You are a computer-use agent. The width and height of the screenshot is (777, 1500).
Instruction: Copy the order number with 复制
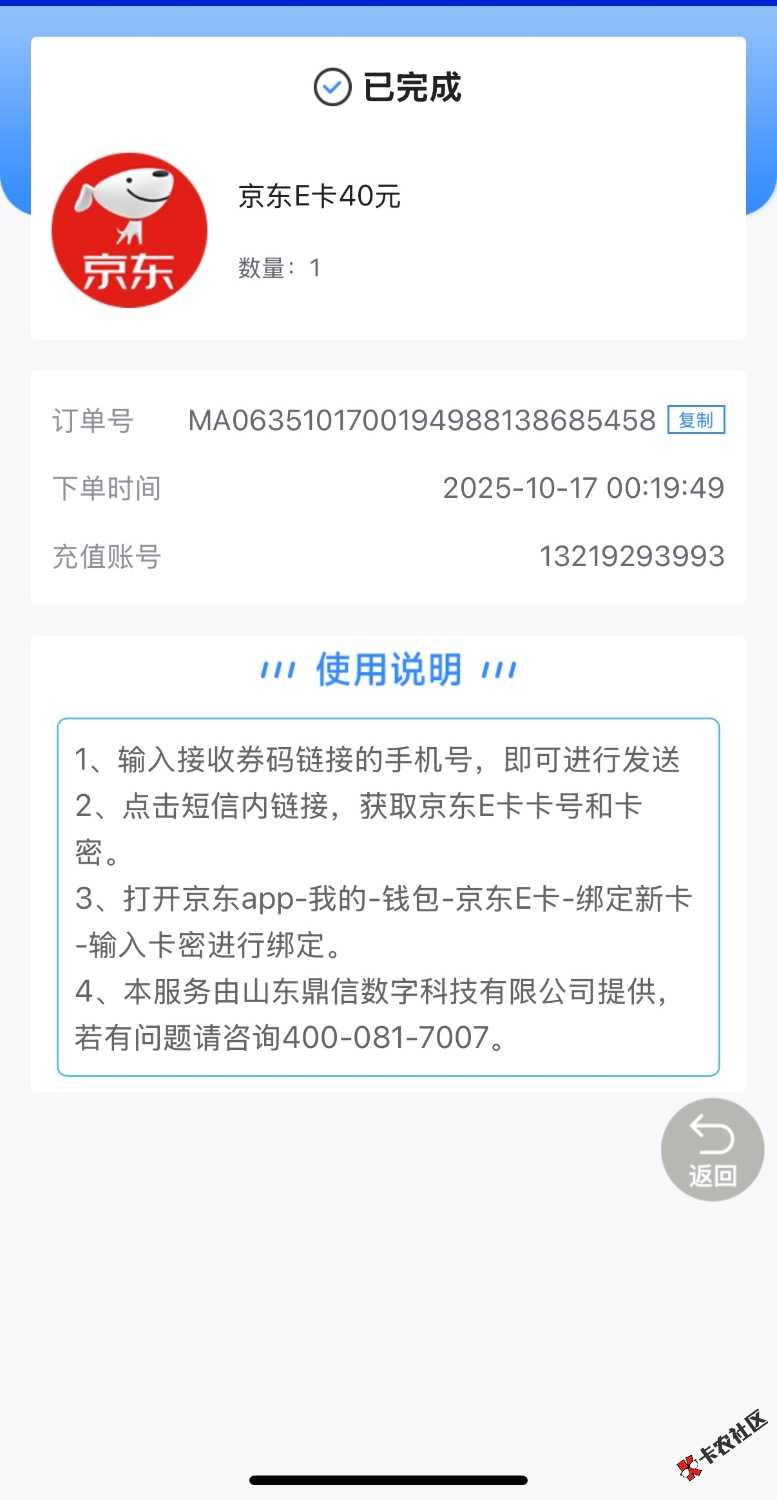tap(696, 421)
